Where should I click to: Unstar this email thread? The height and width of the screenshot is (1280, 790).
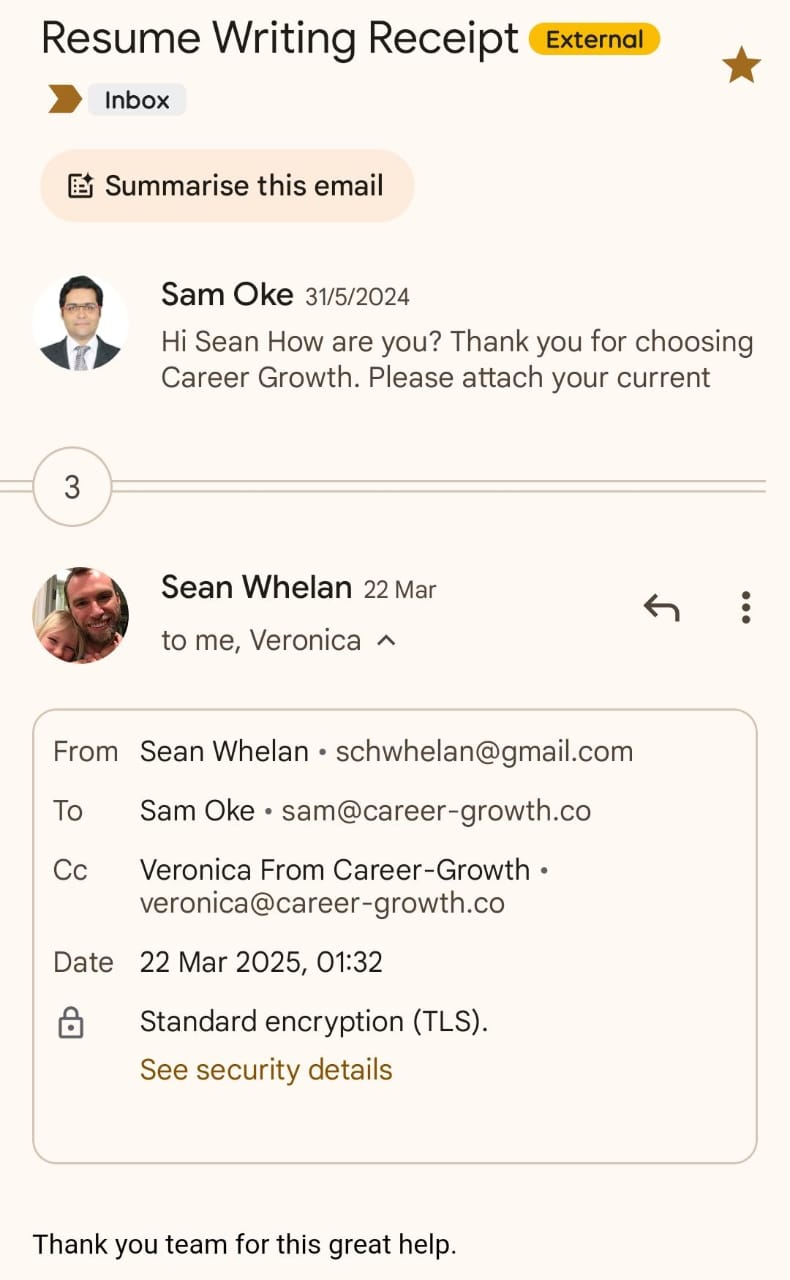[x=741, y=67]
